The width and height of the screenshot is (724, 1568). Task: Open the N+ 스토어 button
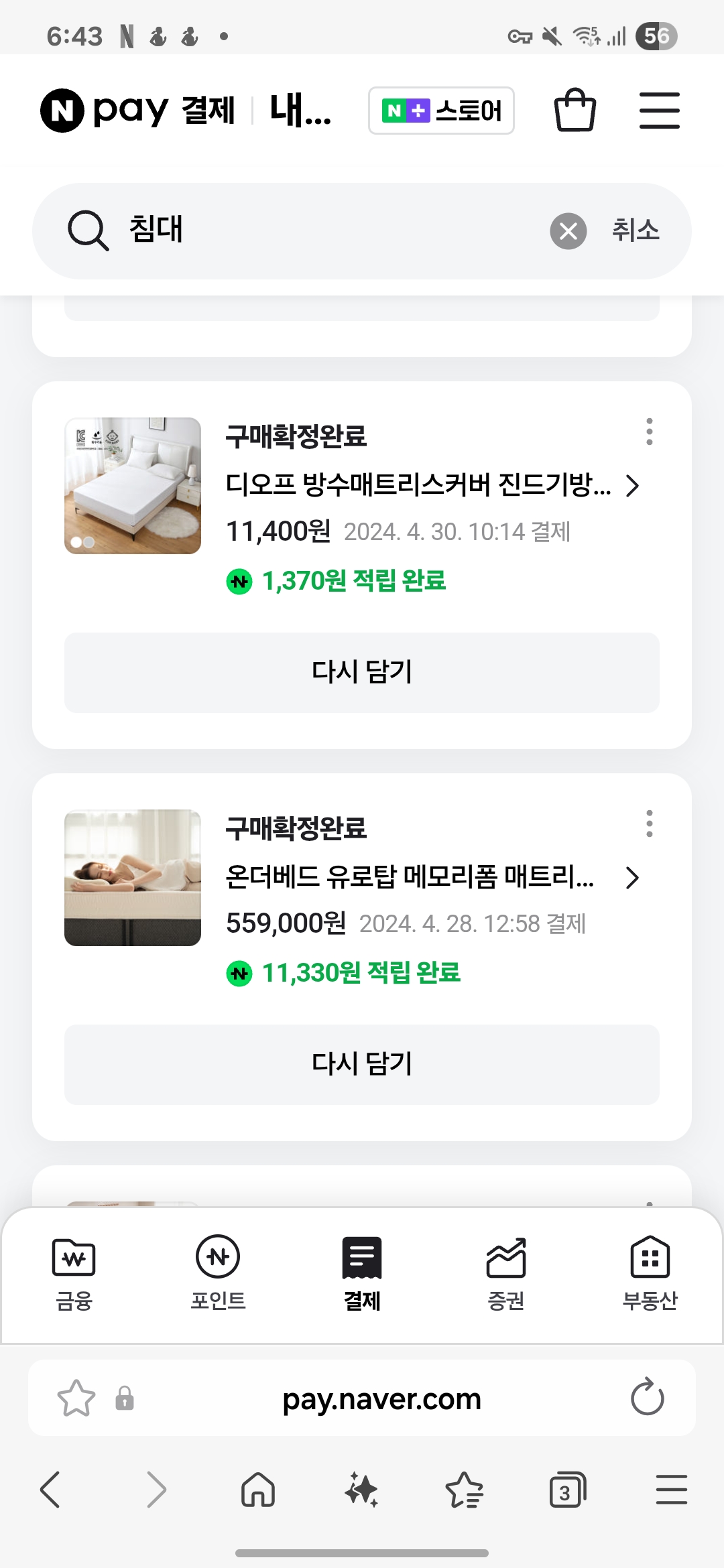[441, 111]
